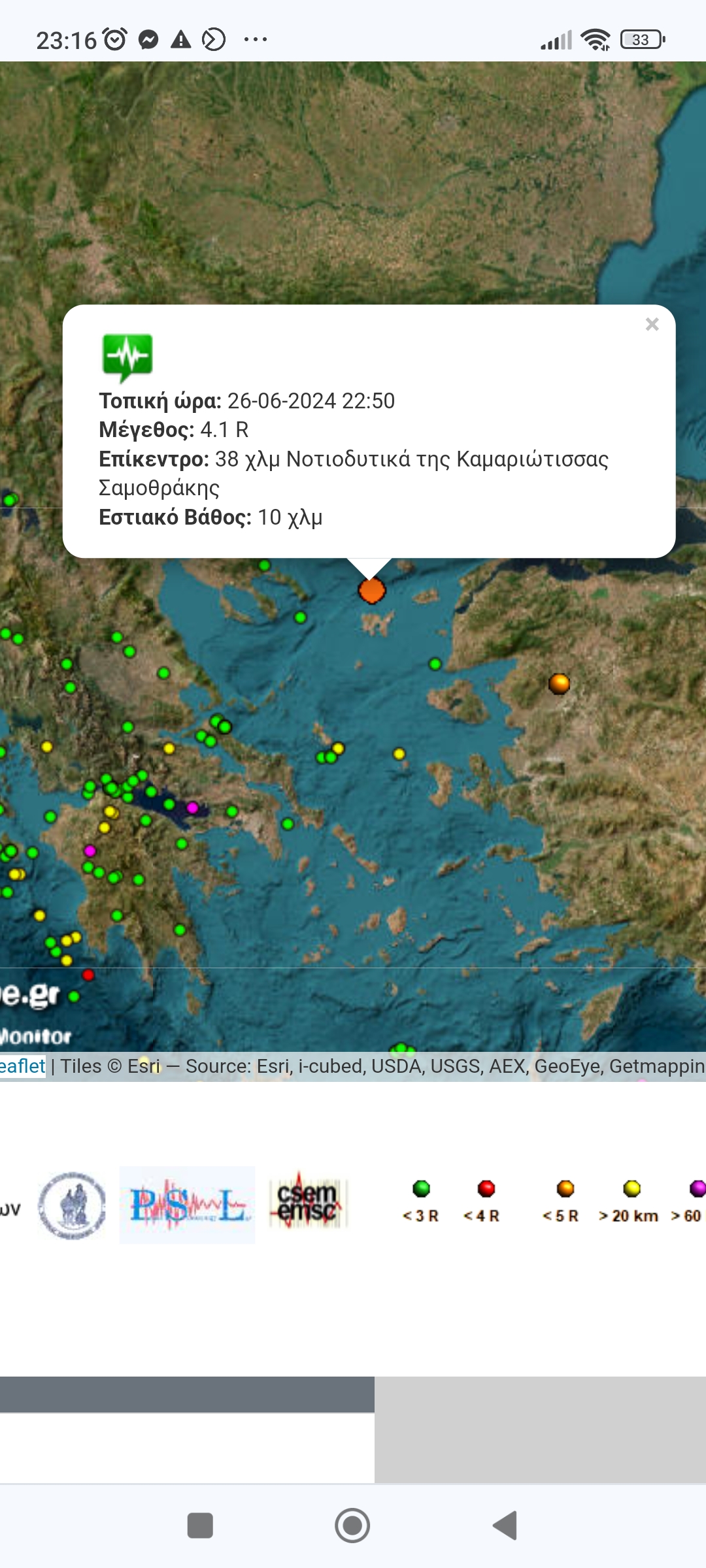This screenshot has width=706, height=1568.
Task: Go back with the system back button
Action: pos(505,1526)
